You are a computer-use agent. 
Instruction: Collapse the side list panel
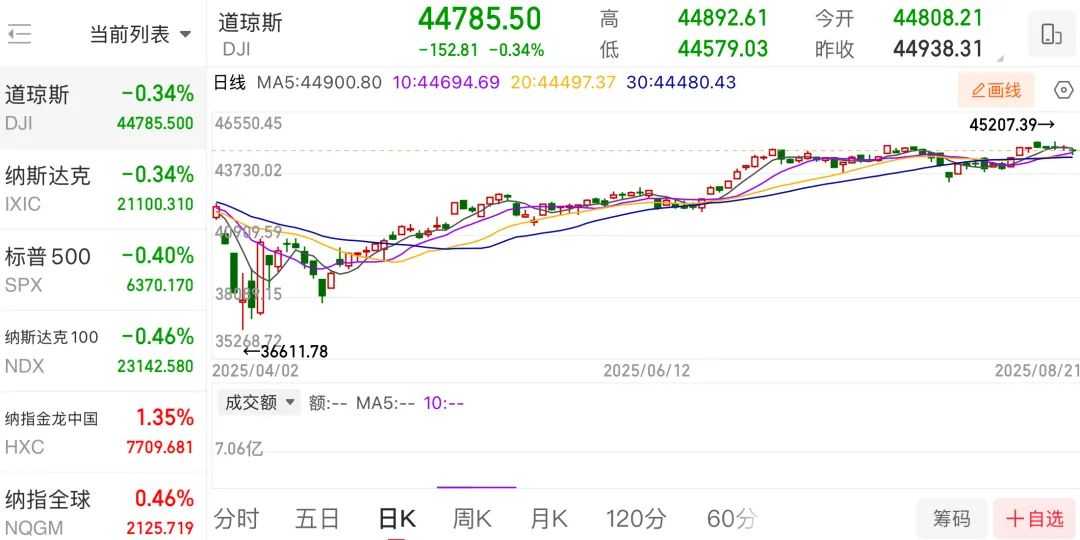[19, 35]
